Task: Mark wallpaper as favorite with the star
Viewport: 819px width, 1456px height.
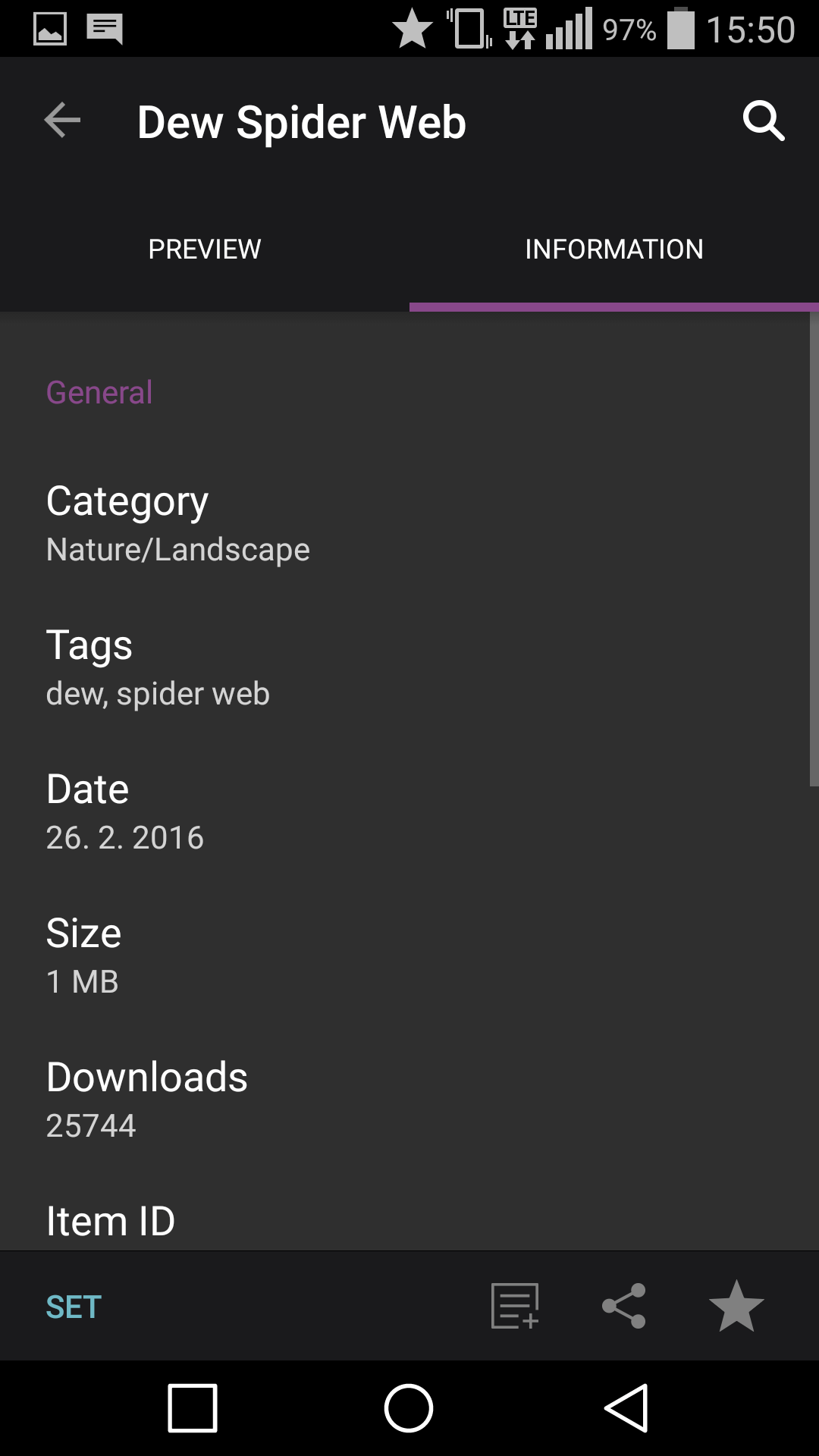Action: (736, 1306)
